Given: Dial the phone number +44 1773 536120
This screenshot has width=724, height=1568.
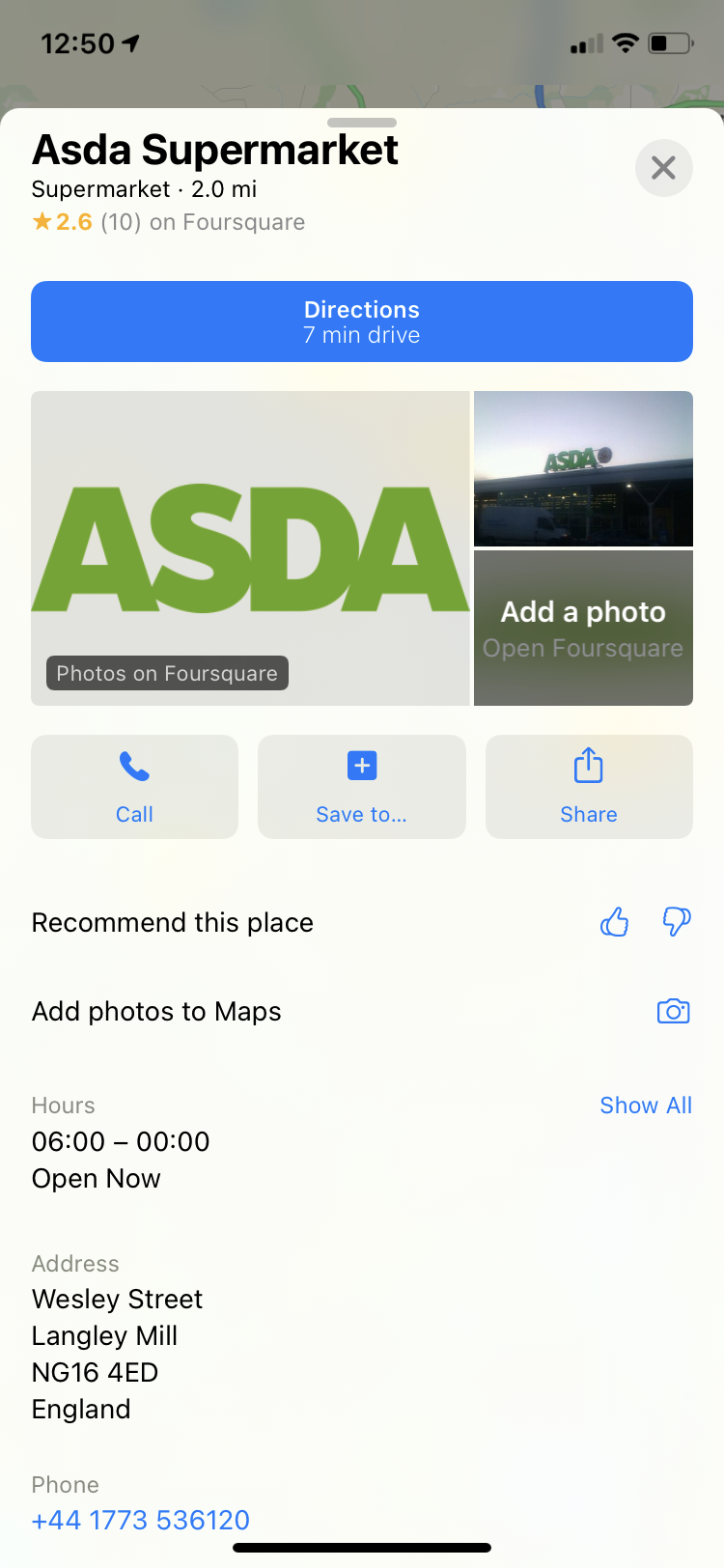Looking at the screenshot, I should coord(141,1520).
